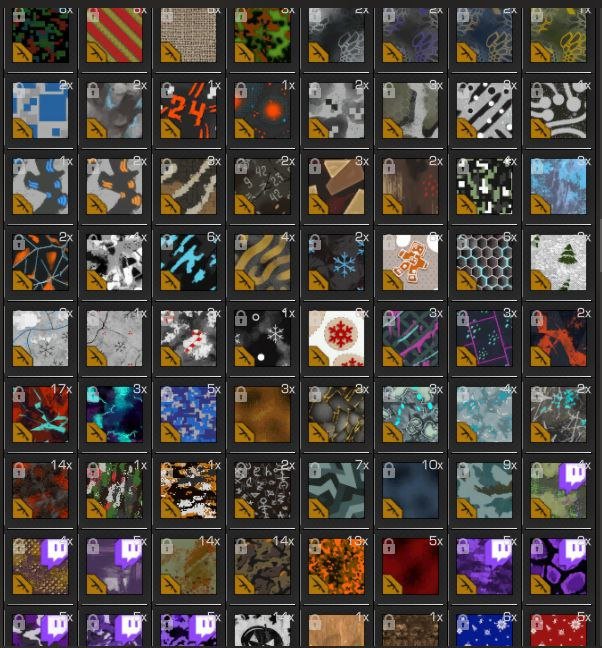This screenshot has width=602, height=648.
Task: Select the black and white dotted lines camo
Action: [x=485, y=110]
